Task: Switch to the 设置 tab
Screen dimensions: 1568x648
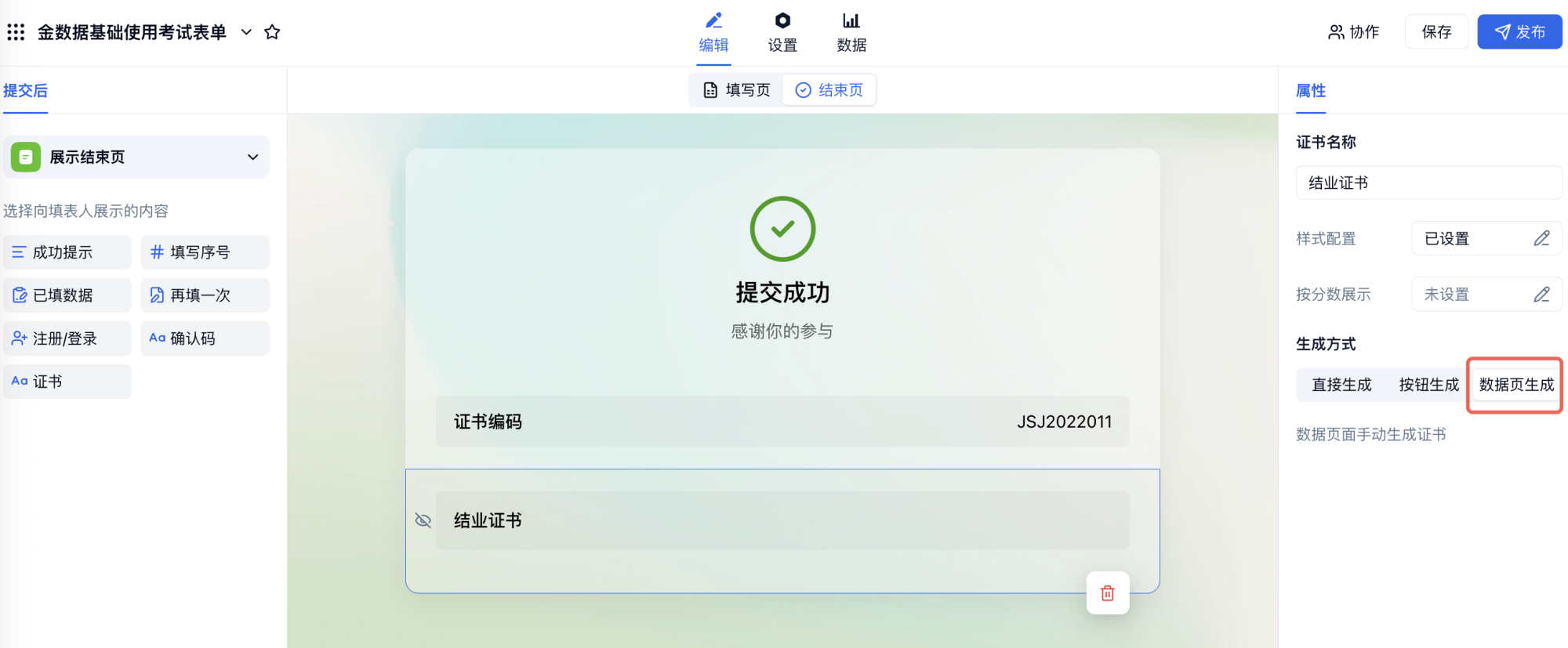Action: 782,33
